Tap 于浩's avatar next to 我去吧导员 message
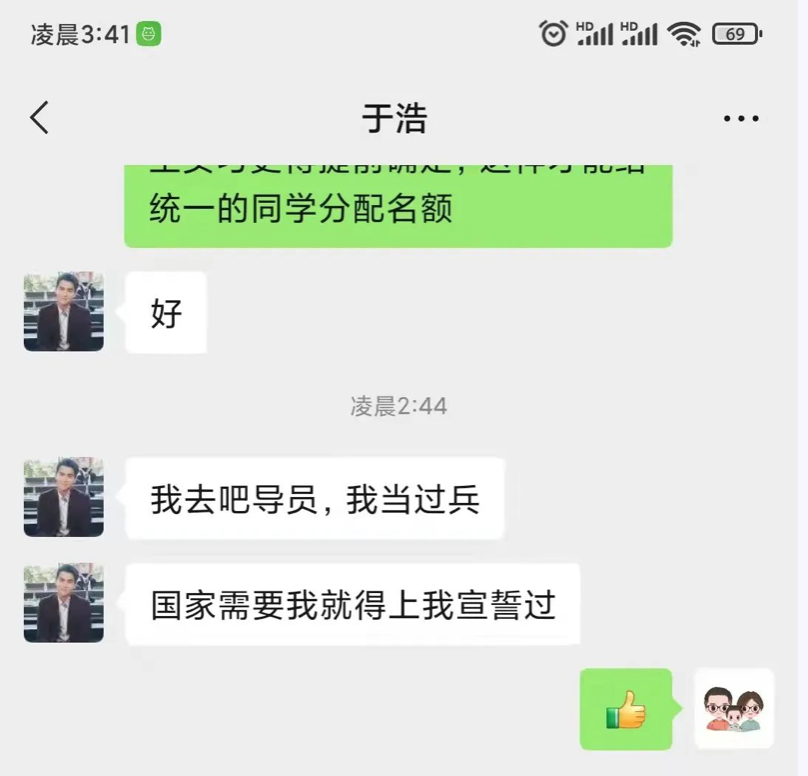This screenshot has height=776, width=808. coord(64,498)
